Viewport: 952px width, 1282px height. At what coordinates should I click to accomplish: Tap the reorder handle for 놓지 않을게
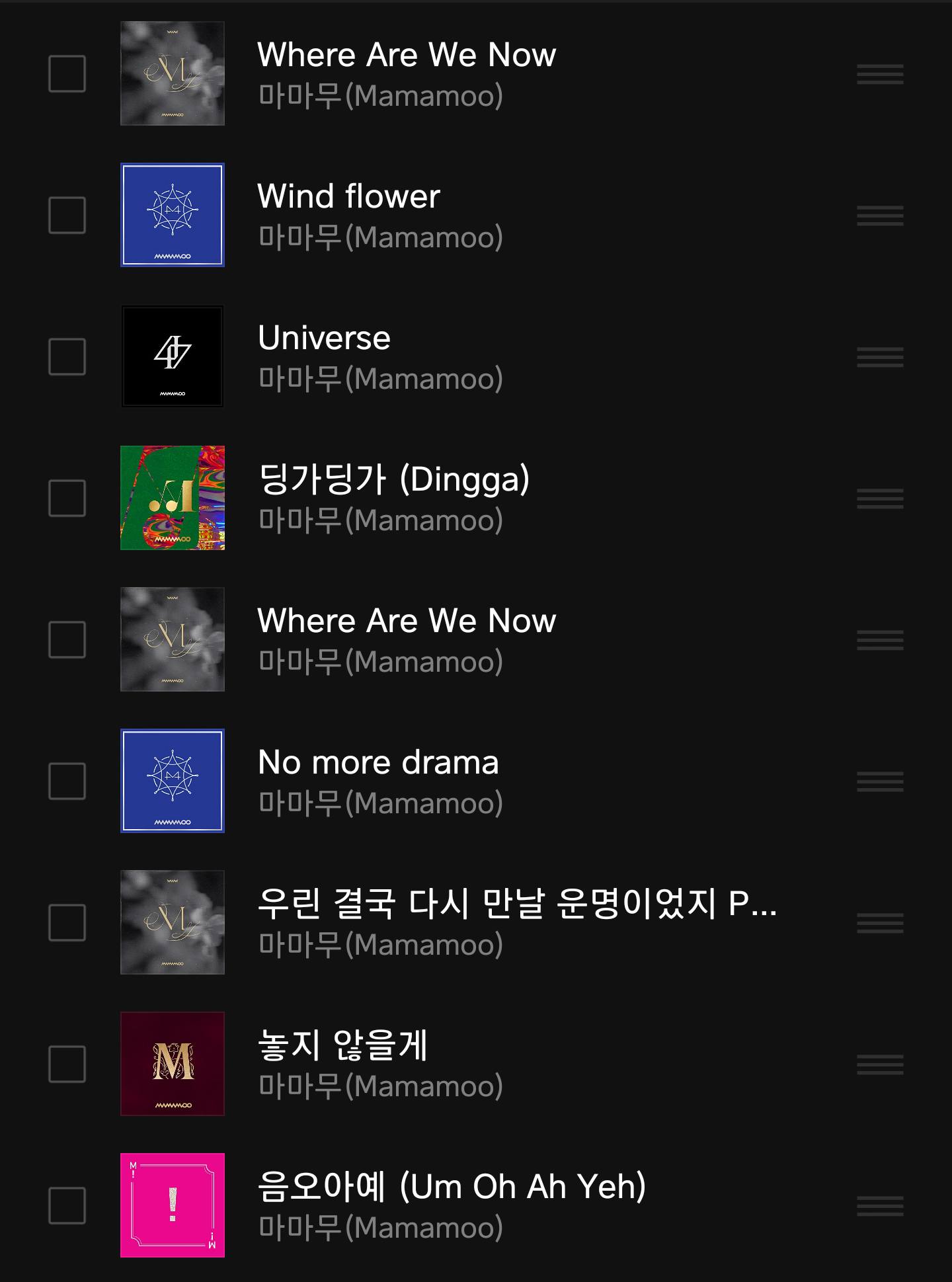[880, 1064]
